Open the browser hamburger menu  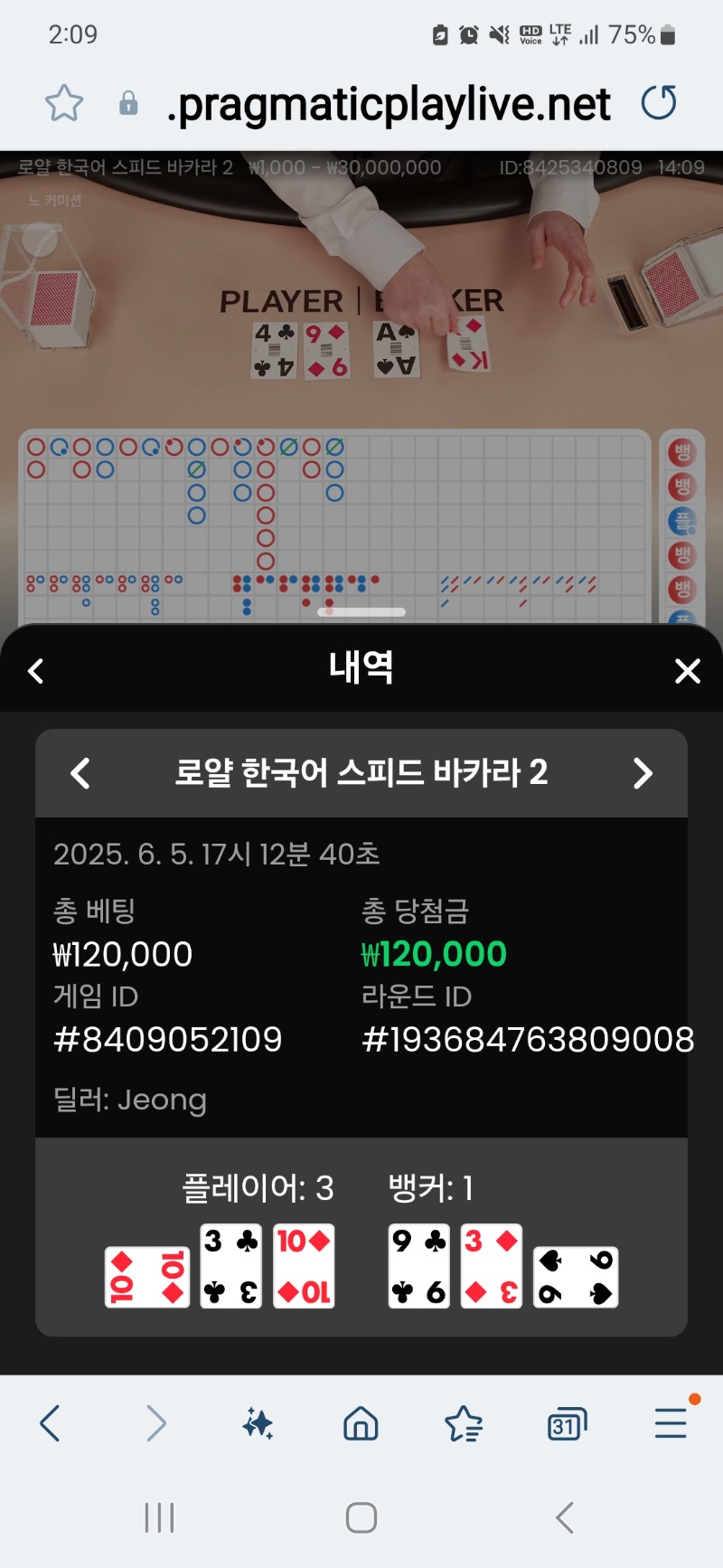[x=671, y=1422]
